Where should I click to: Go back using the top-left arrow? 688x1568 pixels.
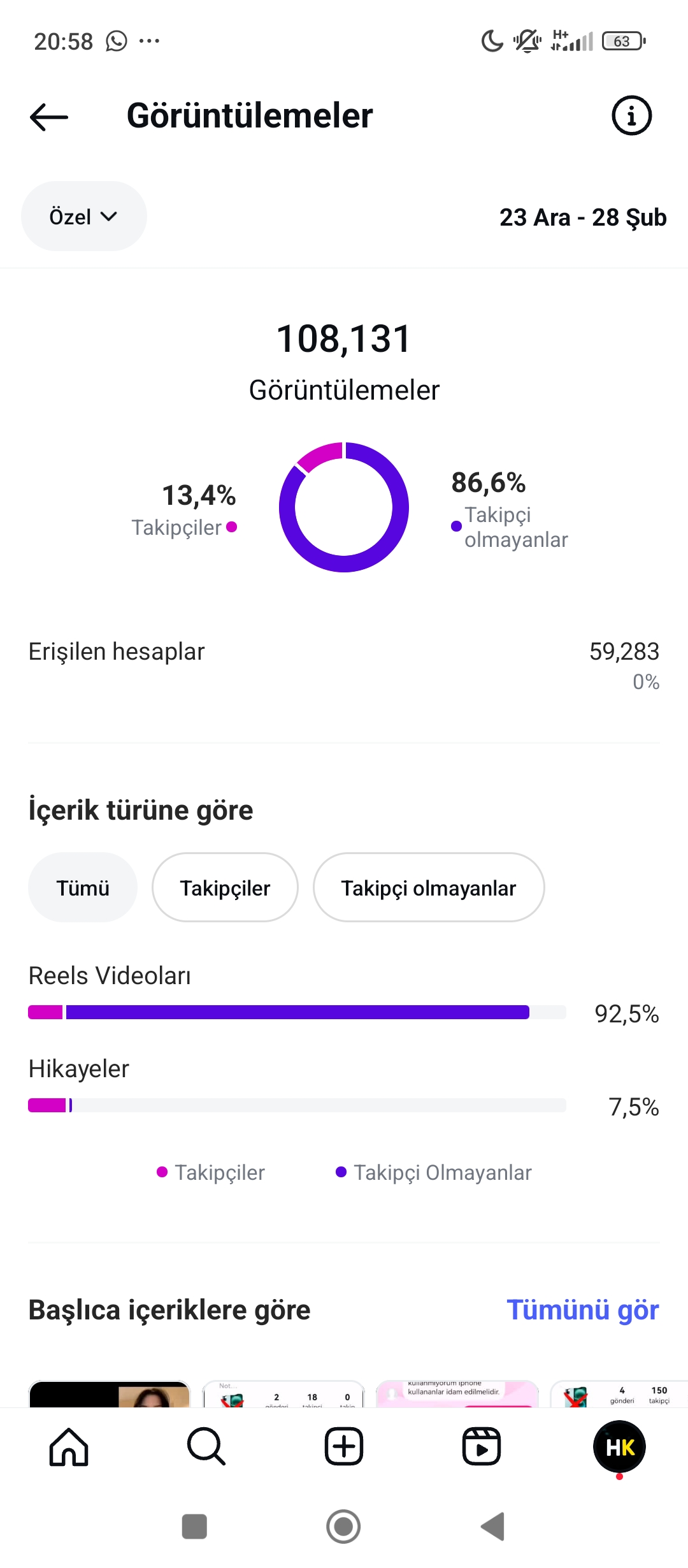coord(49,117)
